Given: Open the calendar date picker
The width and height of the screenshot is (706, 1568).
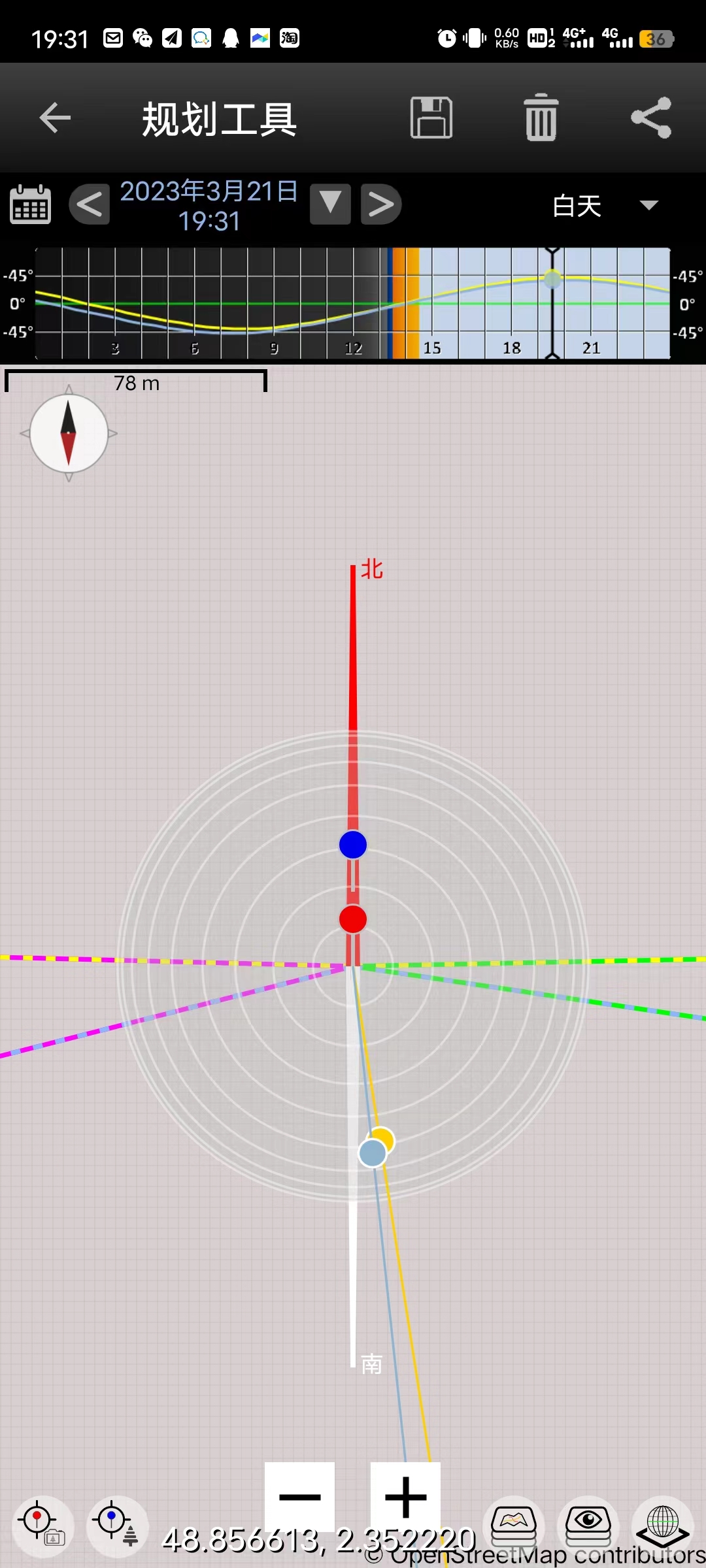Looking at the screenshot, I should [x=31, y=205].
